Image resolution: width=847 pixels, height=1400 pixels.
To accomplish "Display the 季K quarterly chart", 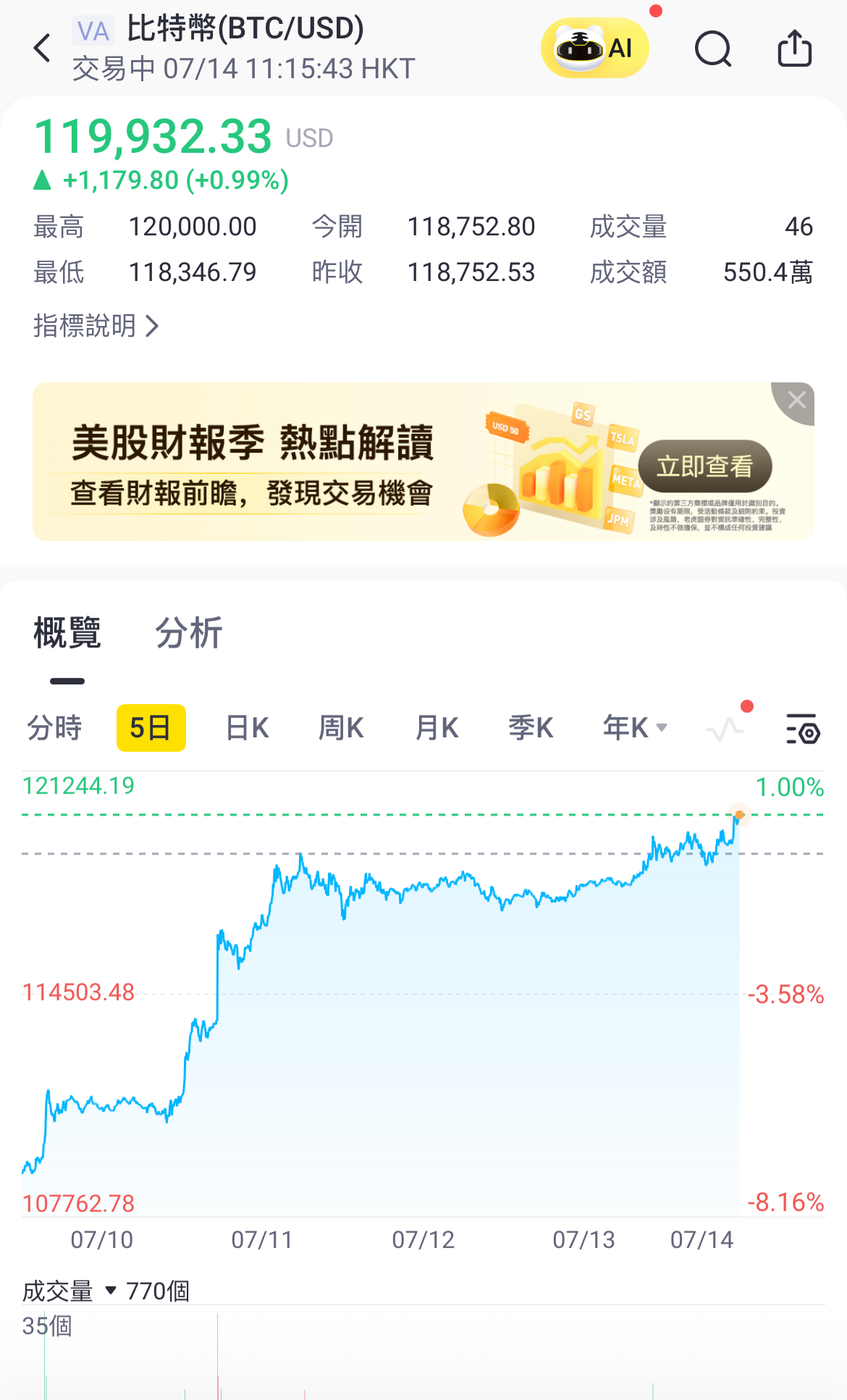I will click(x=531, y=728).
